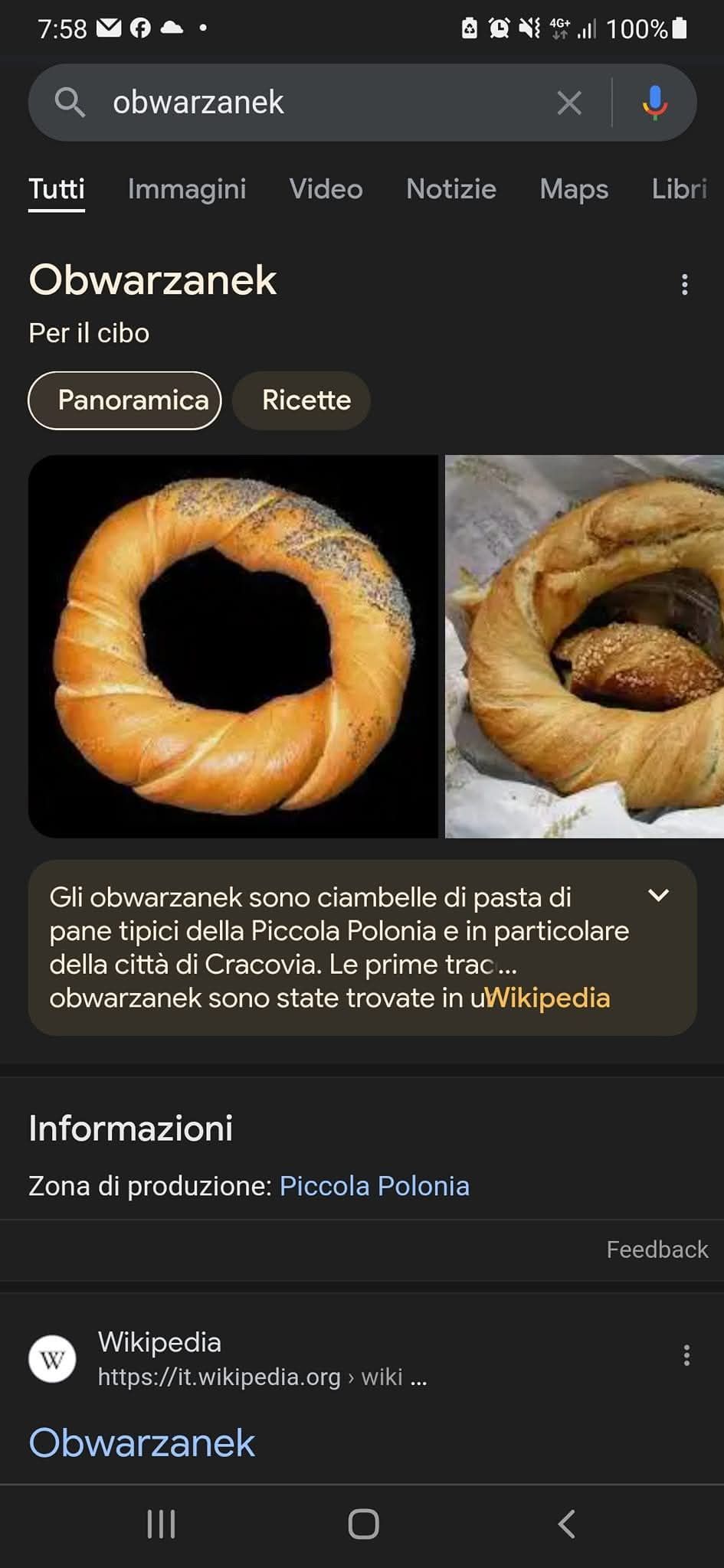Select the Ricette chip
This screenshot has height=1568, width=724.
pos(306,400)
